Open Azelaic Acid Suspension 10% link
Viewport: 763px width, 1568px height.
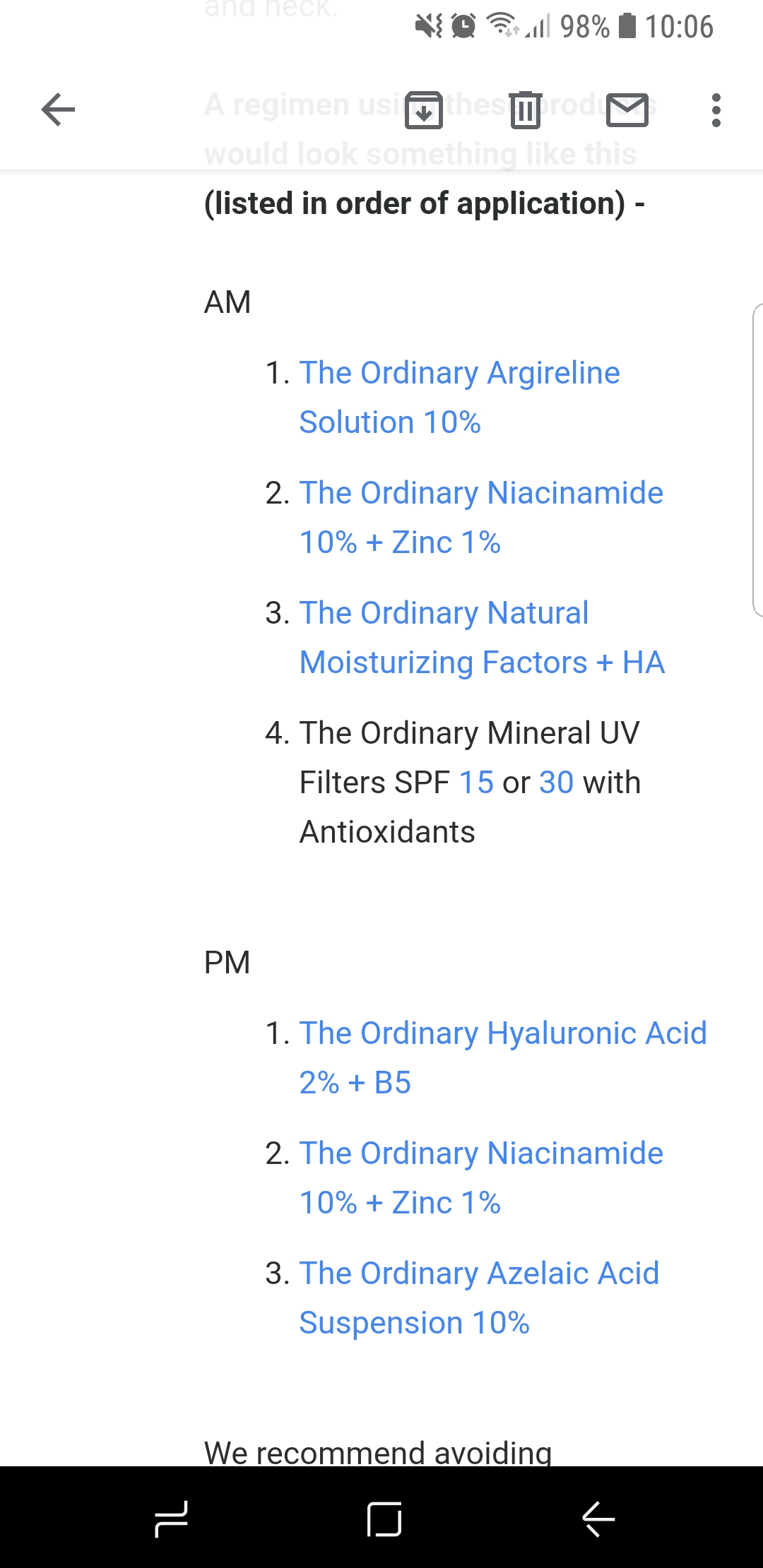pos(479,1298)
